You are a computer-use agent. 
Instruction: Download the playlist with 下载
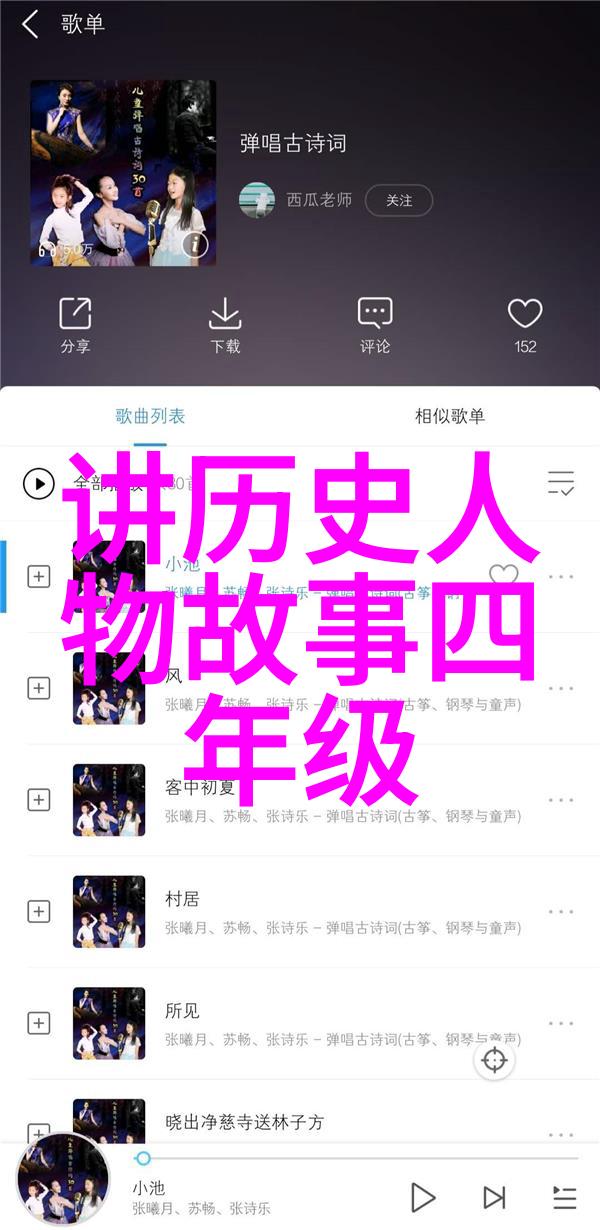click(225, 325)
